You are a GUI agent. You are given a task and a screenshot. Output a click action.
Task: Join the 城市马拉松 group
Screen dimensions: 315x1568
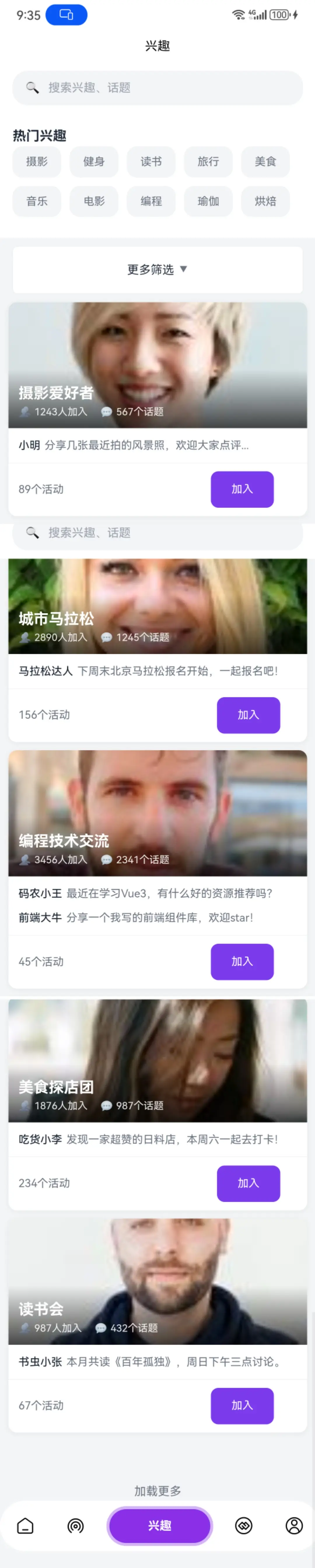pyautogui.click(x=248, y=714)
